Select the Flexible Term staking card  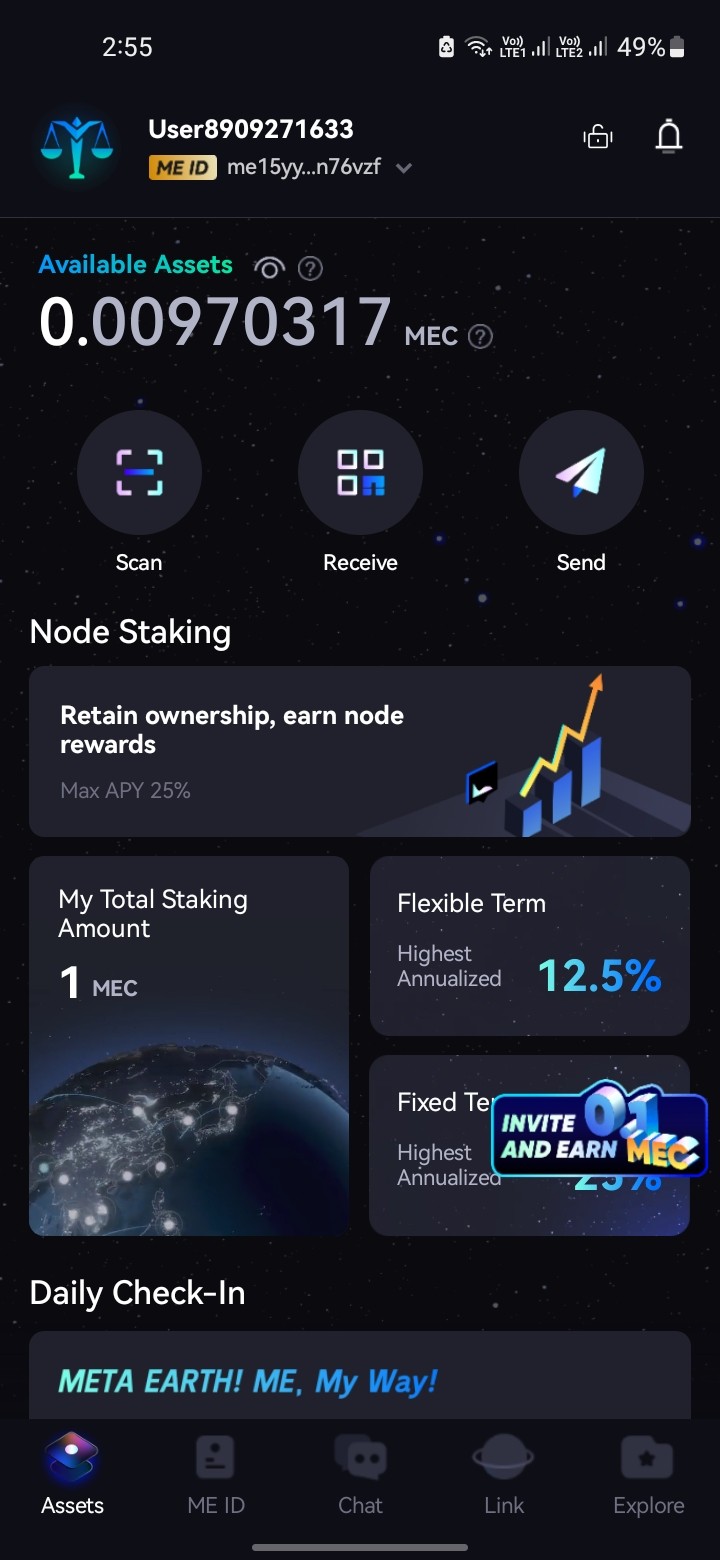point(530,945)
